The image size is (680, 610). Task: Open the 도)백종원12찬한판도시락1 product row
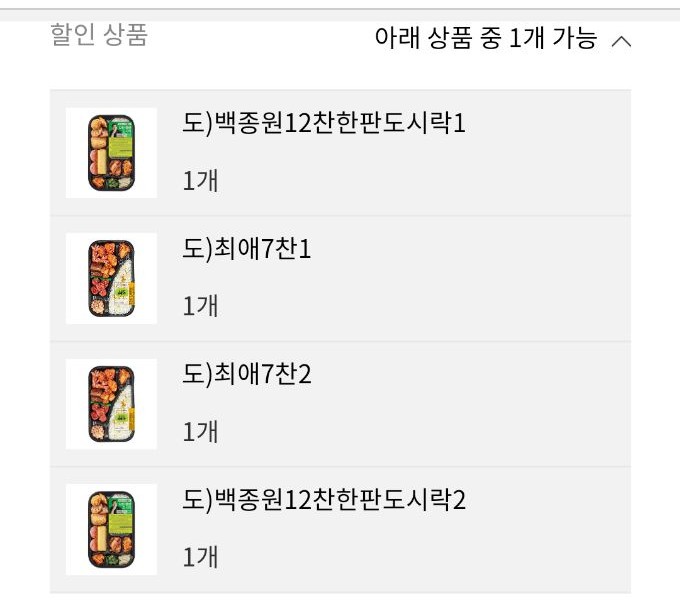click(x=340, y=153)
